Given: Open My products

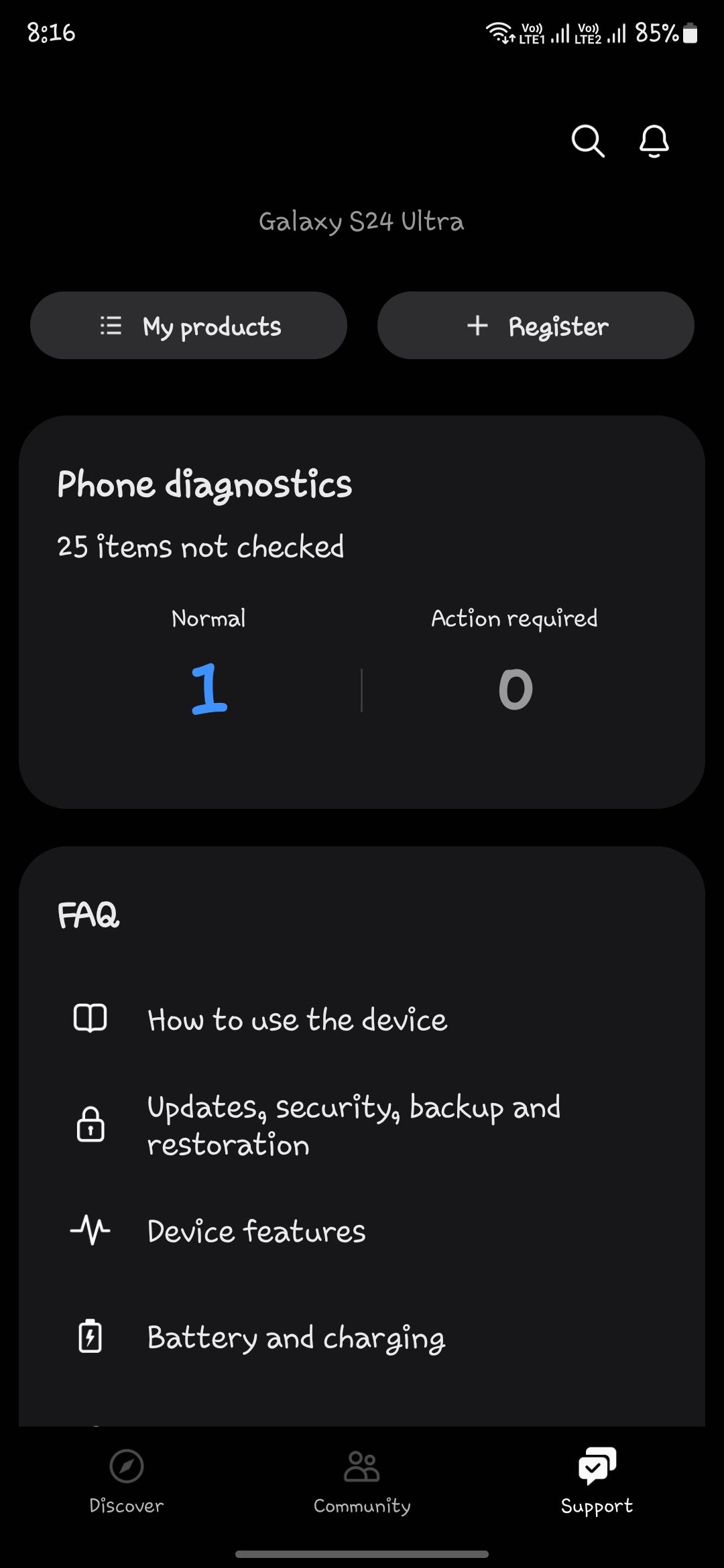Looking at the screenshot, I should [189, 326].
